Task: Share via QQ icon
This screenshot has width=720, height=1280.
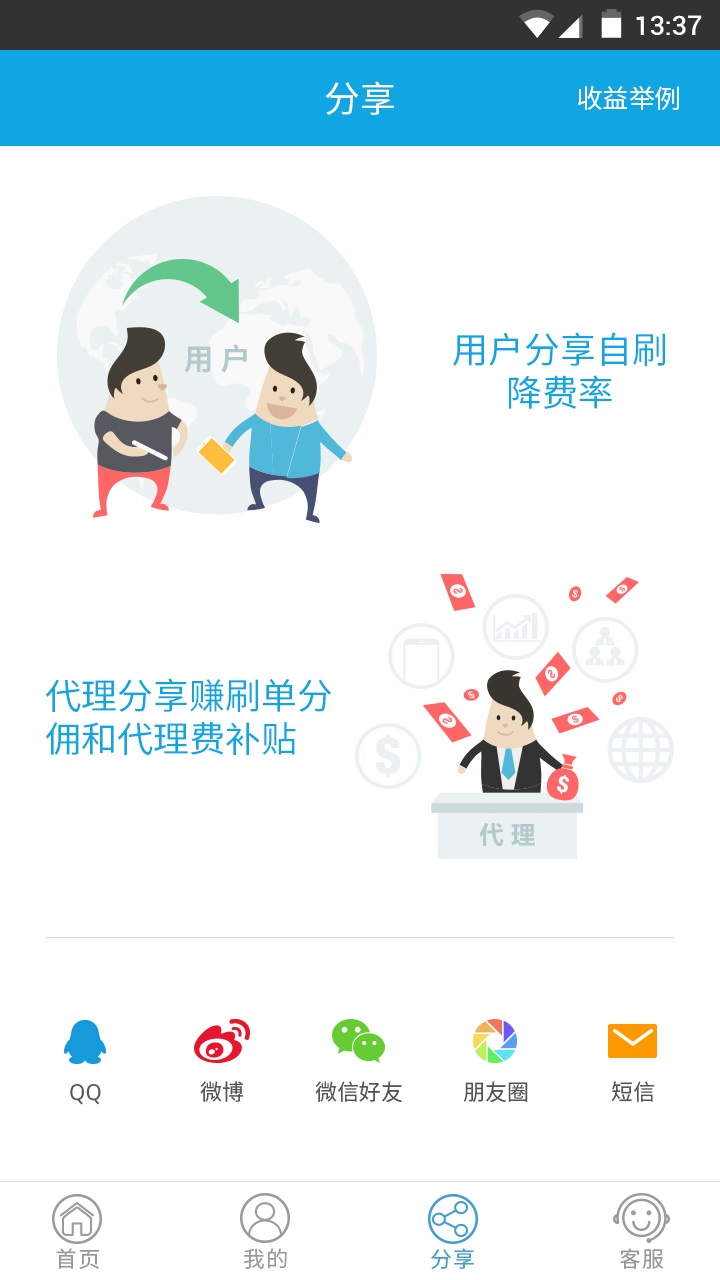Action: 85,1042
